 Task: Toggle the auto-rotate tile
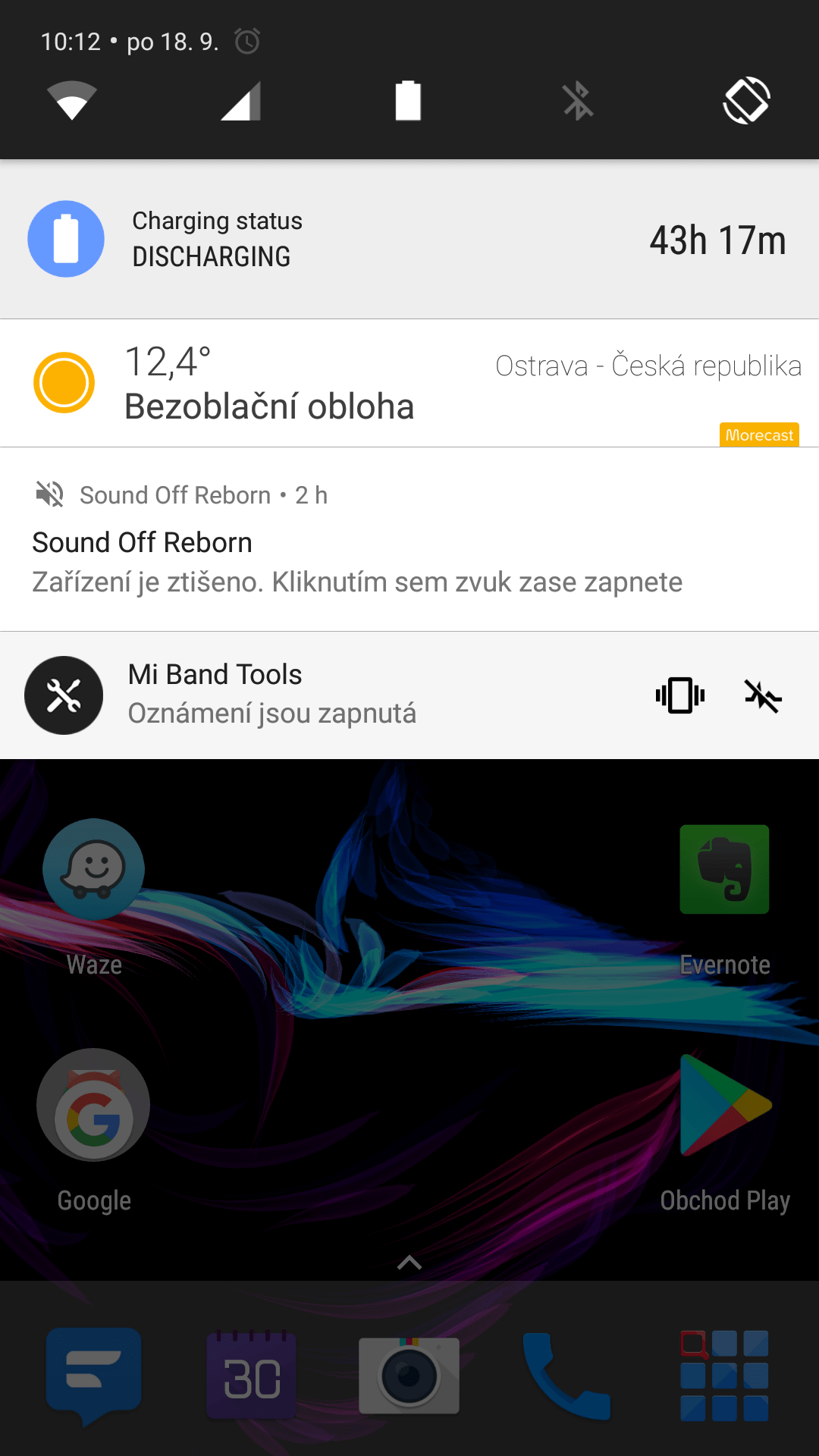[746, 100]
